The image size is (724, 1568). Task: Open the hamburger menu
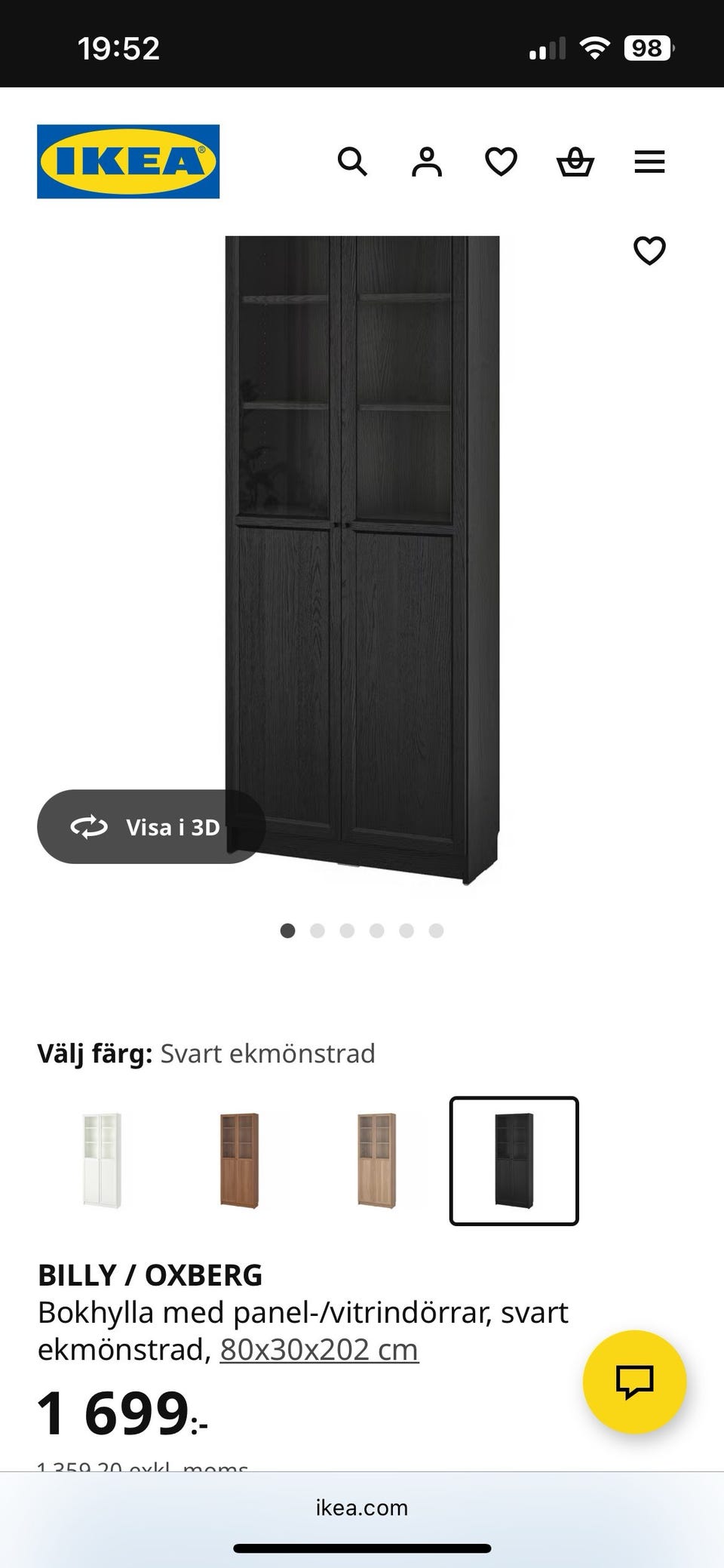click(649, 161)
